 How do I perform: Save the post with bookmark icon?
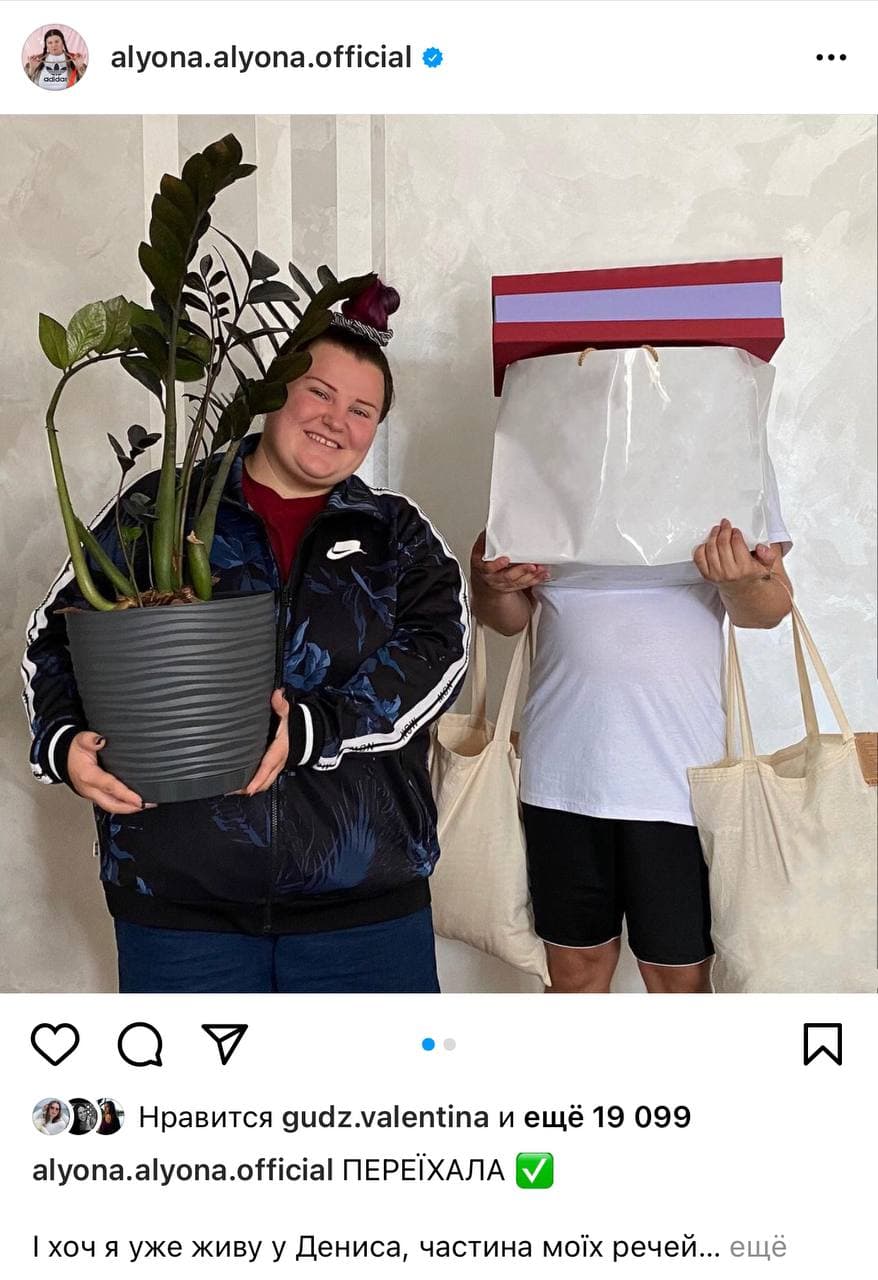pos(822,1044)
